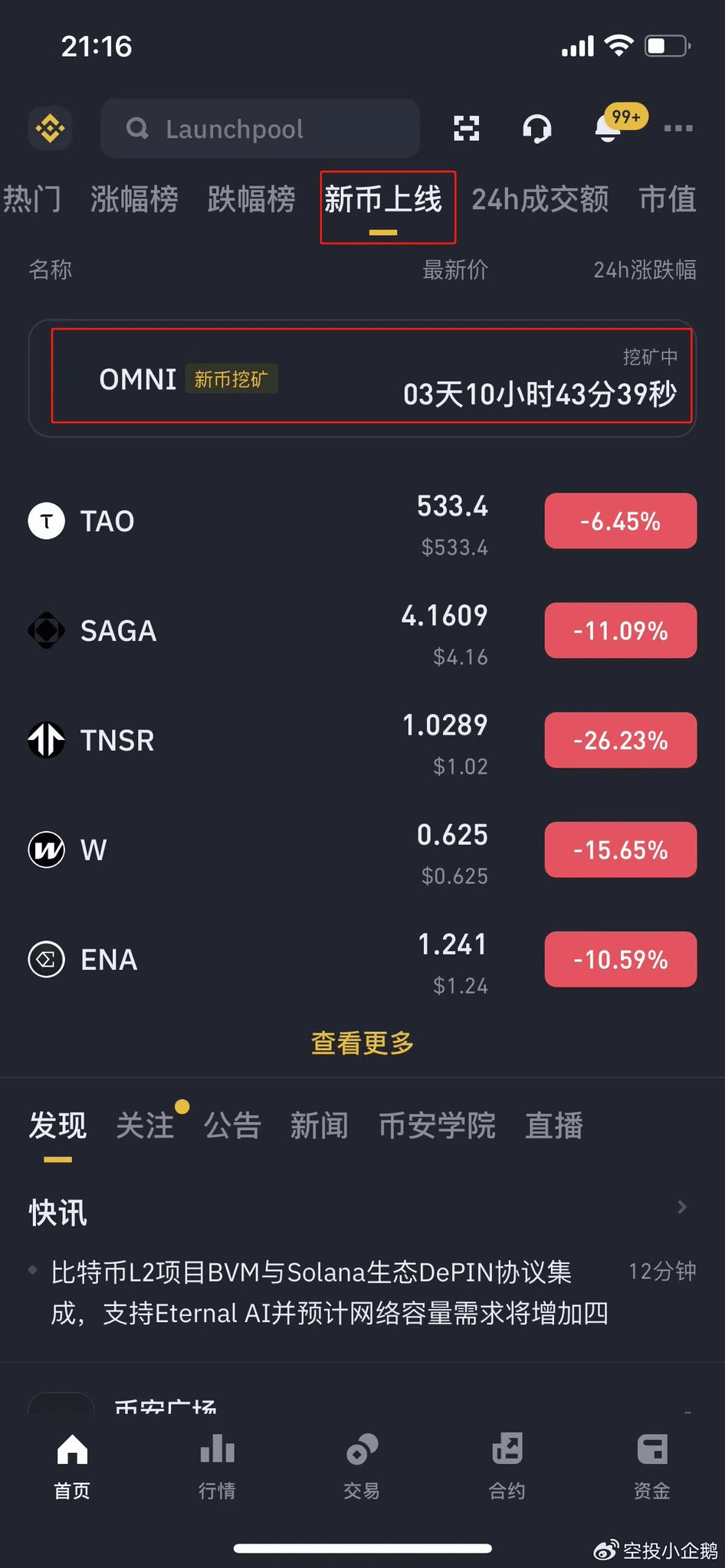Open the SAGA coin row

tap(362, 631)
